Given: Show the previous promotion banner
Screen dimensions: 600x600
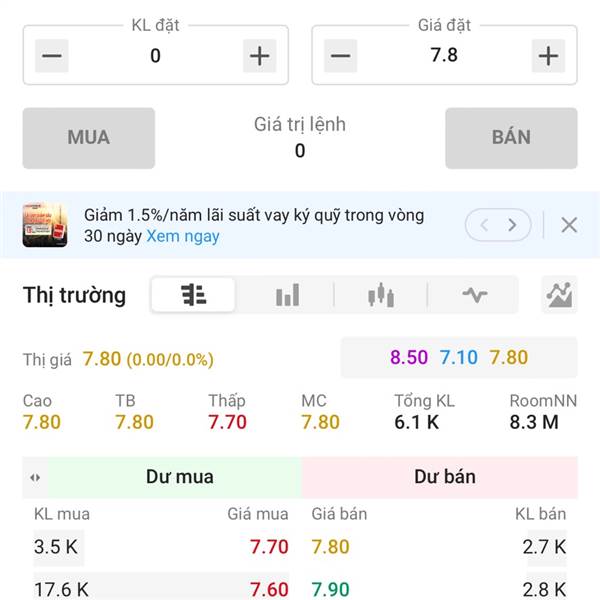Looking at the screenshot, I should [x=485, y=225].
